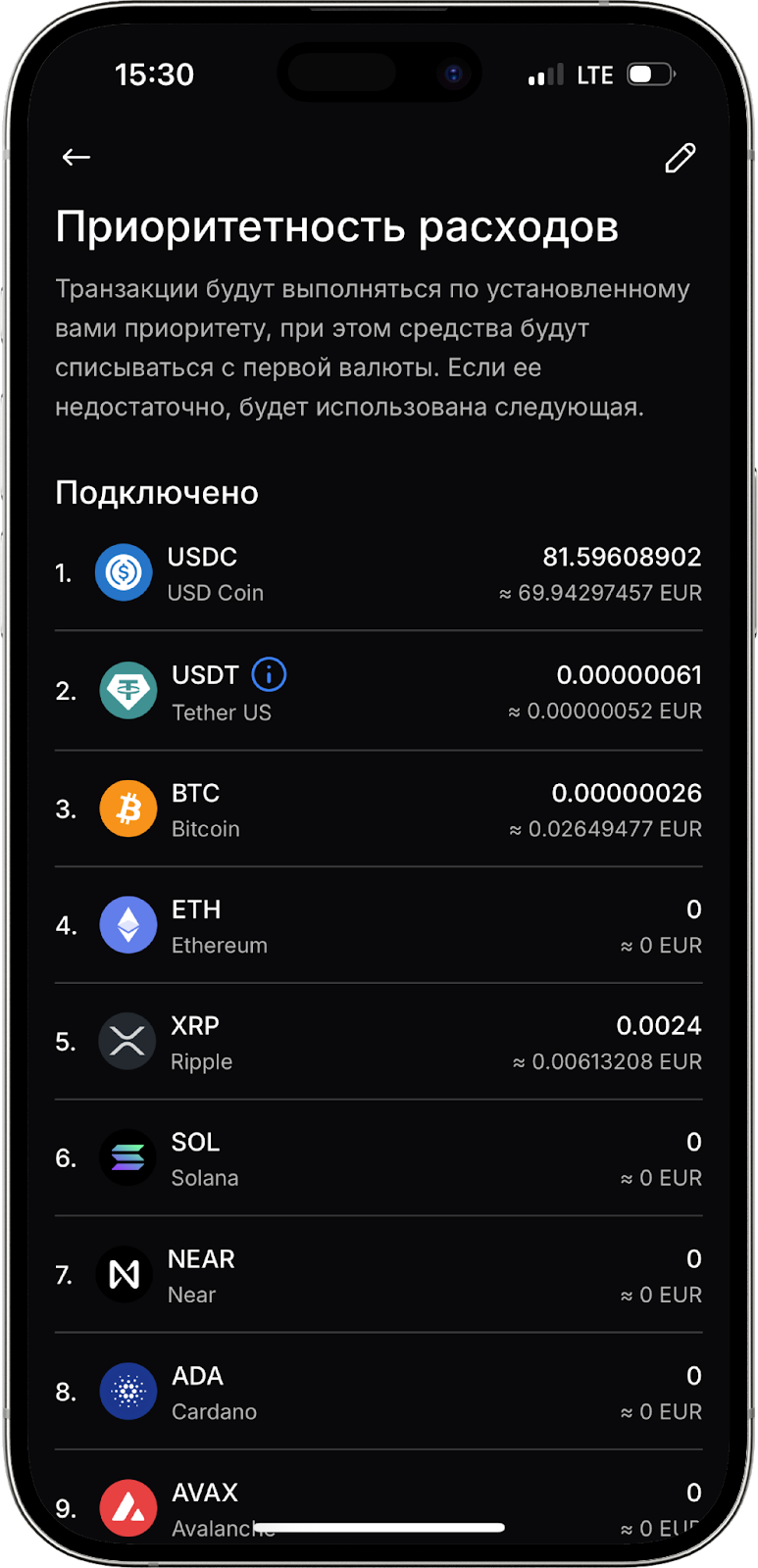The image size is (758, 1568).
Task: Tap the XRP Ripple row
Action: coord(379,1042)
